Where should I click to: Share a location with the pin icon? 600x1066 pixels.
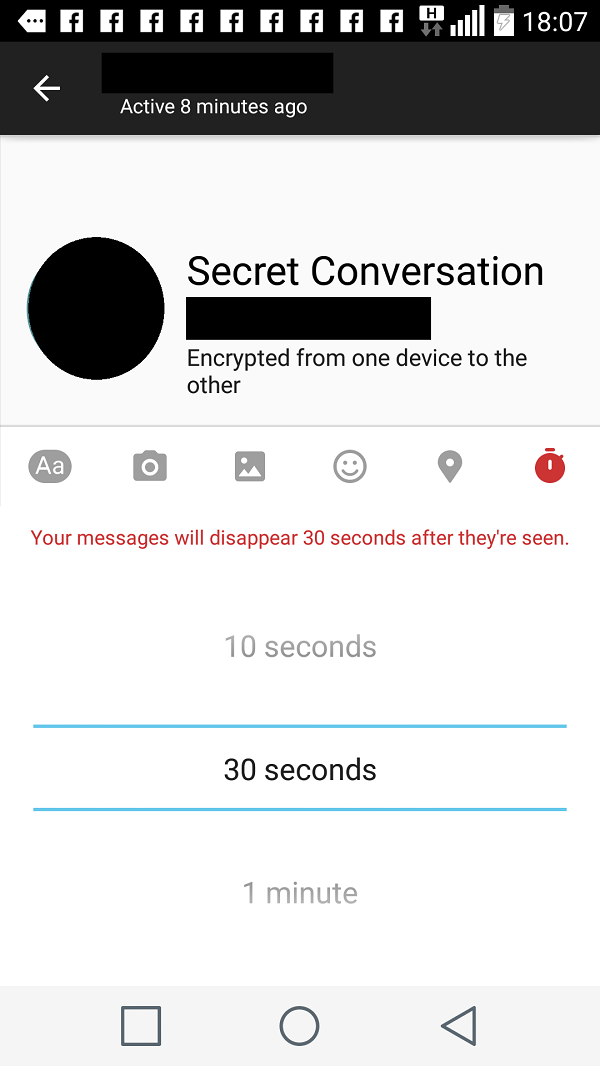[450, 466]
